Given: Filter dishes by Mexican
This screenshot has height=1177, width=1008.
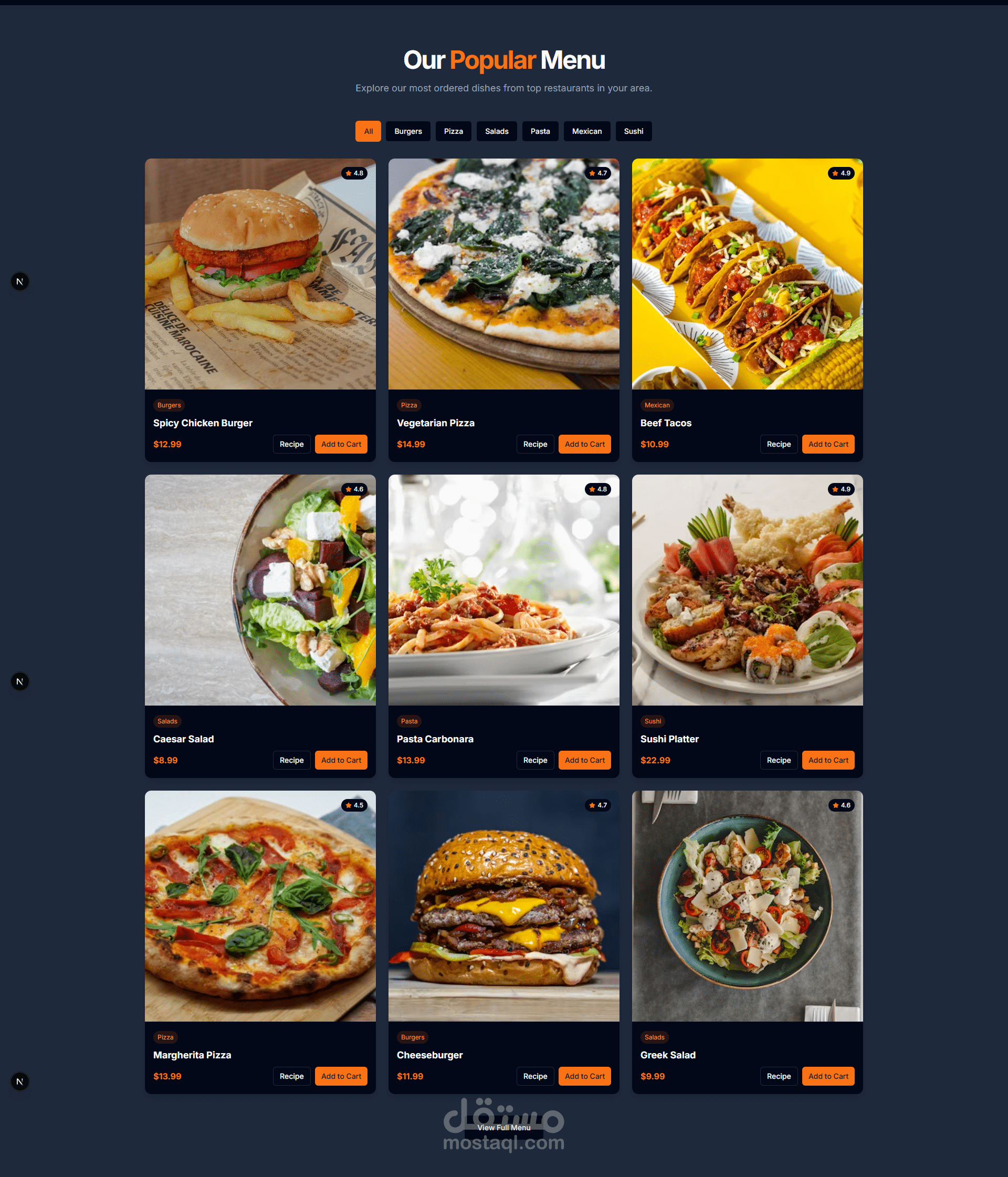Looking at the screenshot, I should point(586,131).
